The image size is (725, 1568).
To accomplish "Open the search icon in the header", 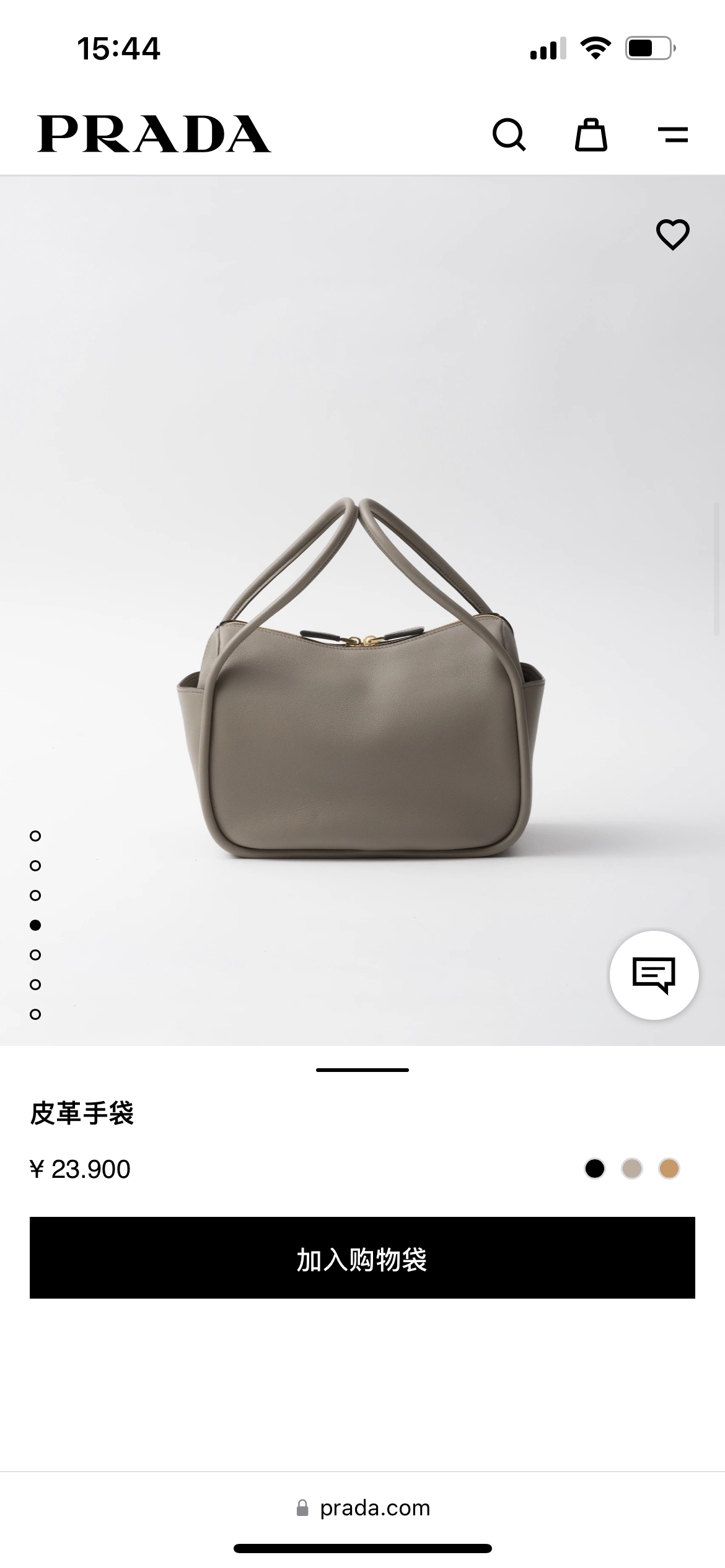I will [x=509, y=134].
